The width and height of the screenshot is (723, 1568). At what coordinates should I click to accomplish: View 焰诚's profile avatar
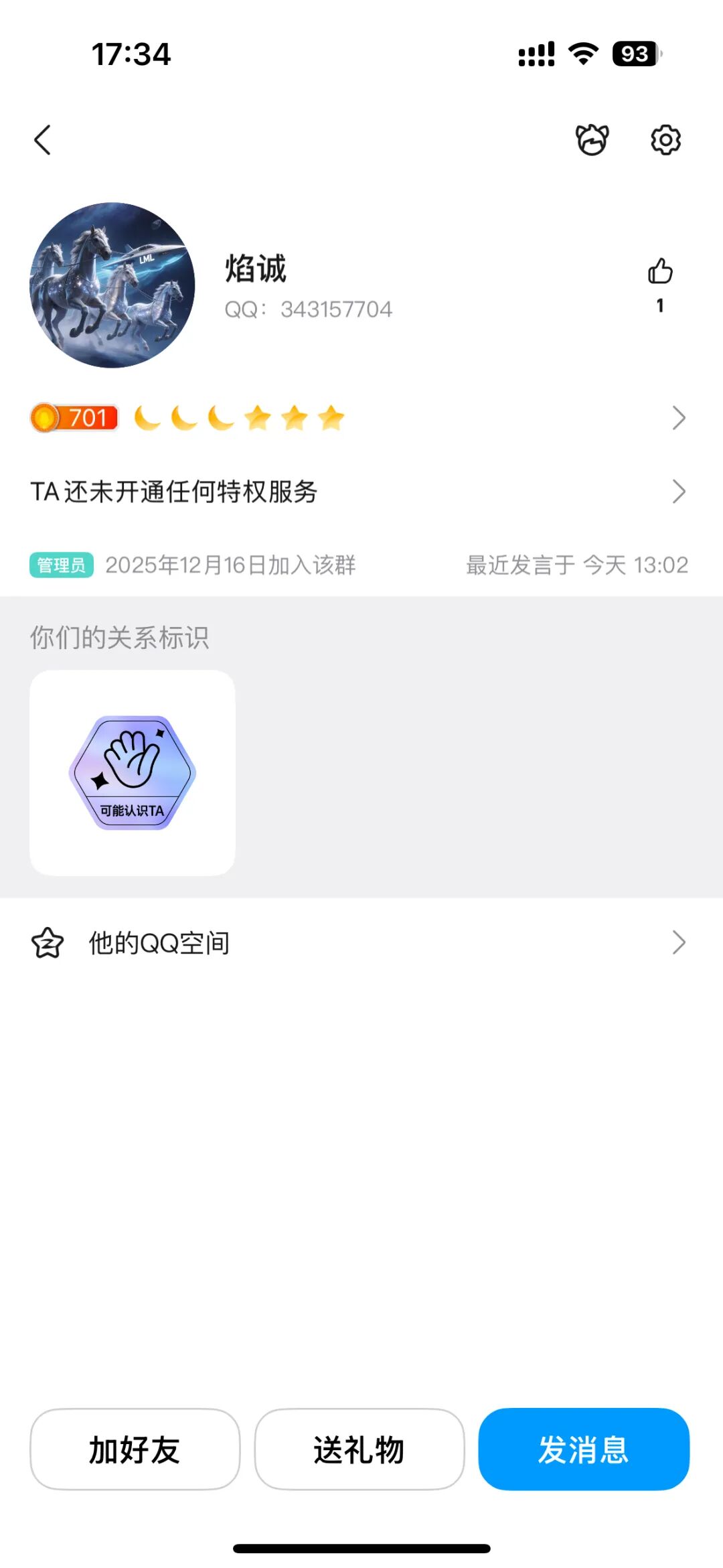click(112, 285)
